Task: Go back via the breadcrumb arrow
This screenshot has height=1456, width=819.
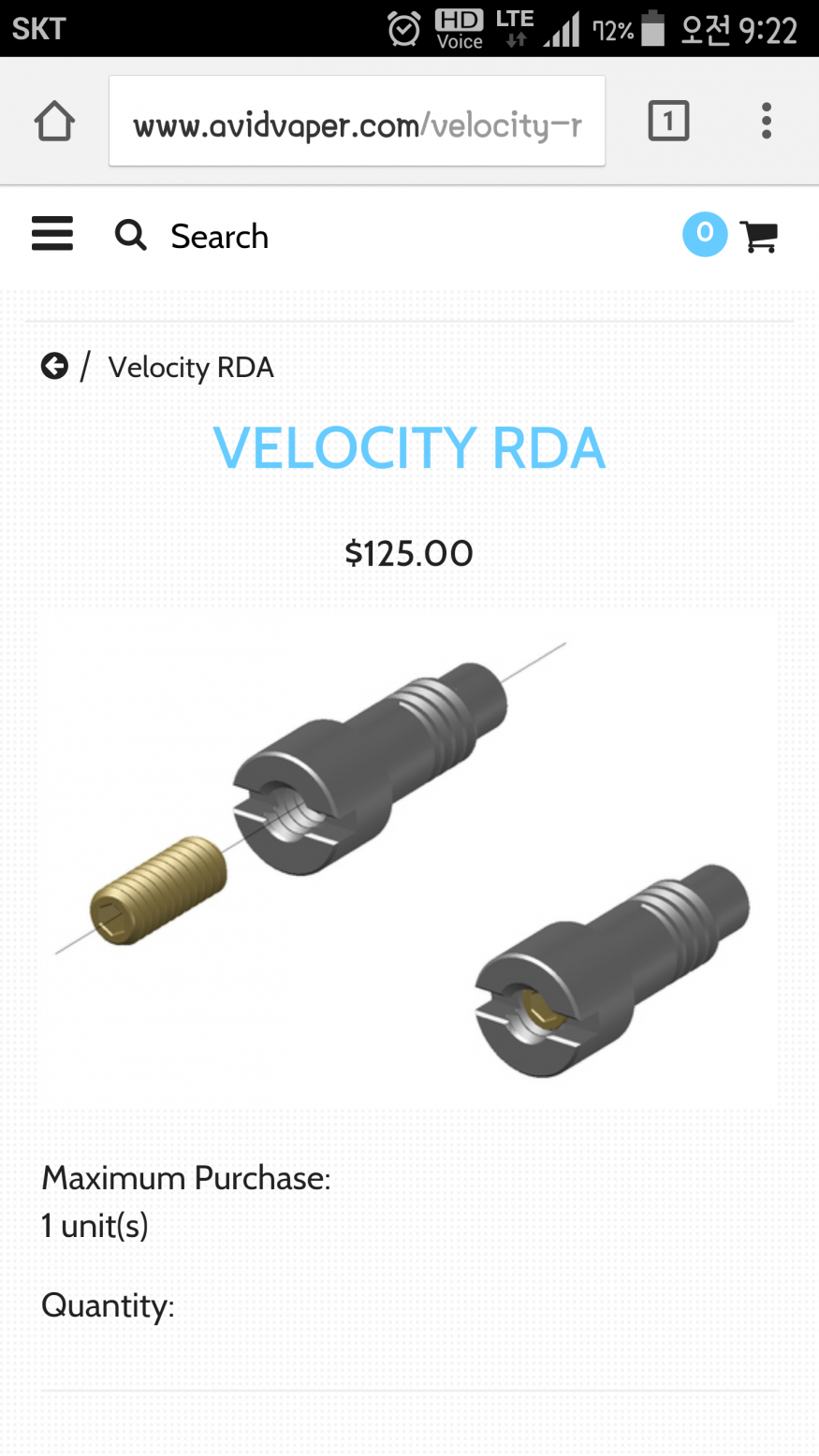Action: [54, 366]
